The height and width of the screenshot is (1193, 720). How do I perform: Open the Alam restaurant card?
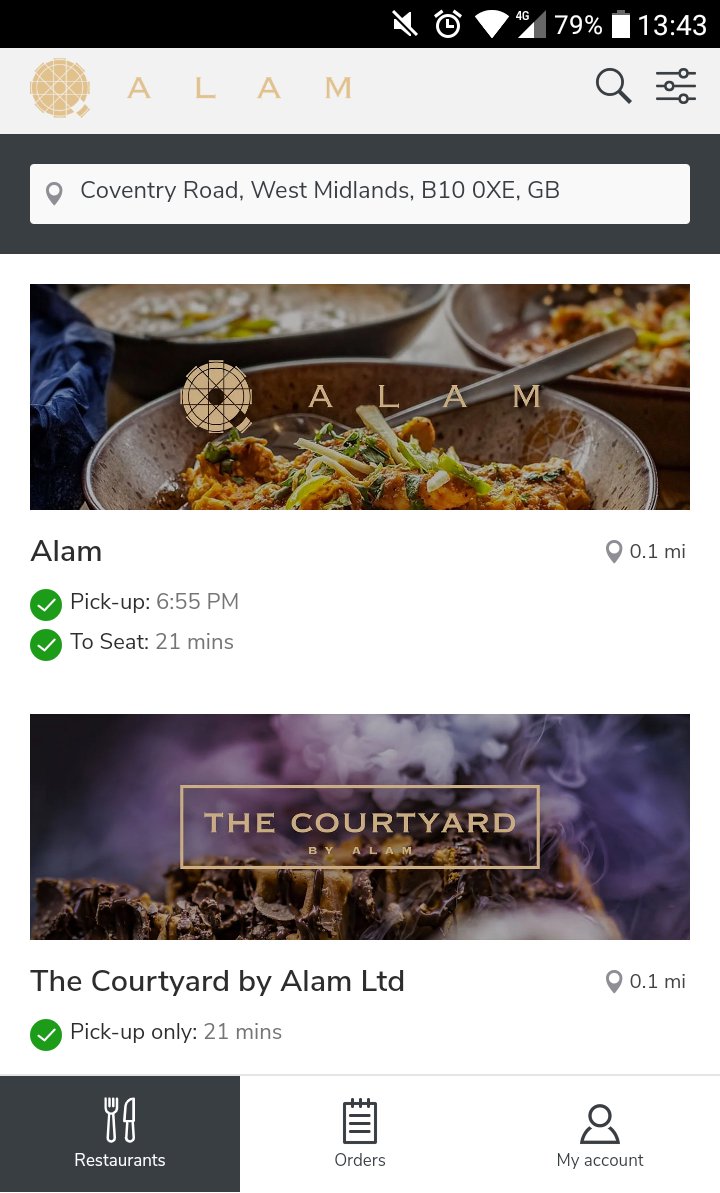tap(360, 397)
